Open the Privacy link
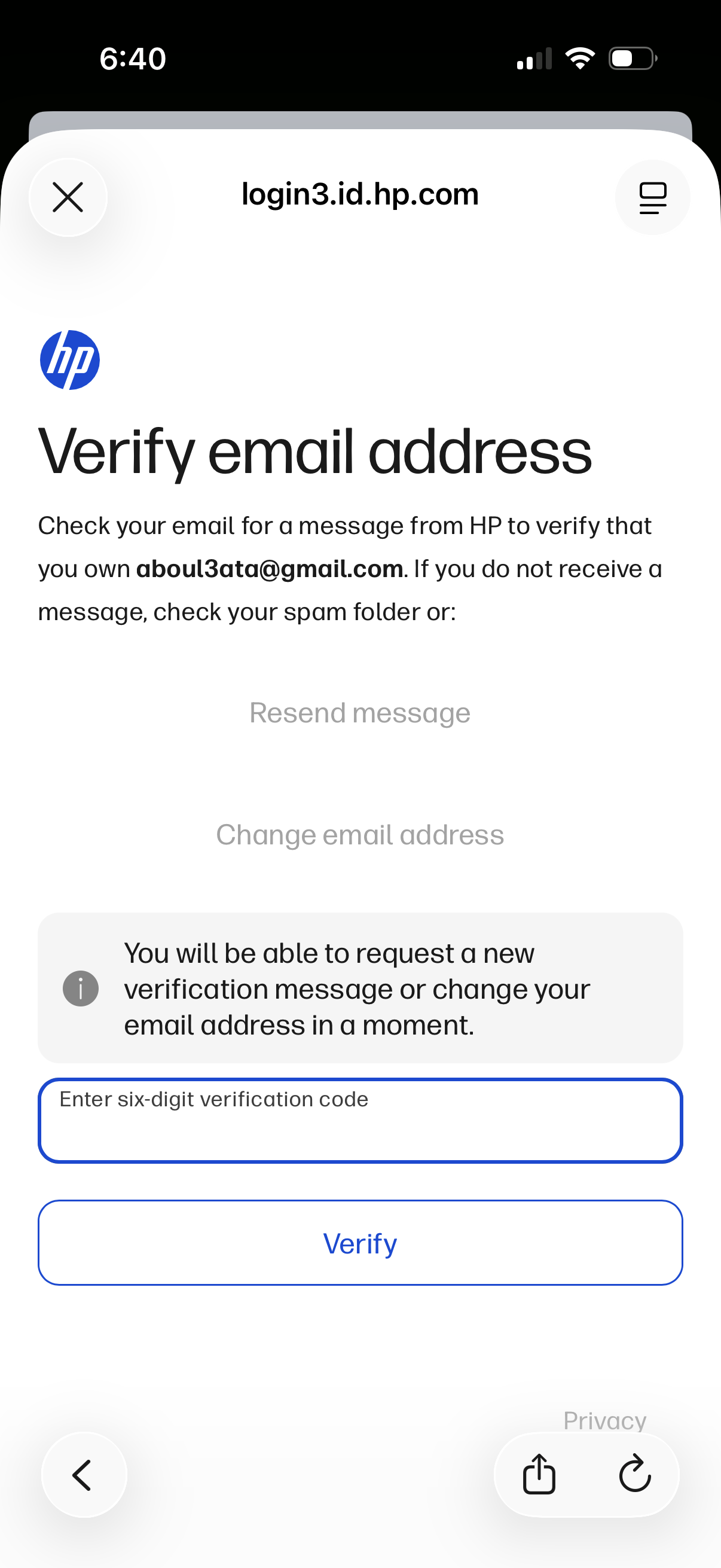 (604, 1420)
